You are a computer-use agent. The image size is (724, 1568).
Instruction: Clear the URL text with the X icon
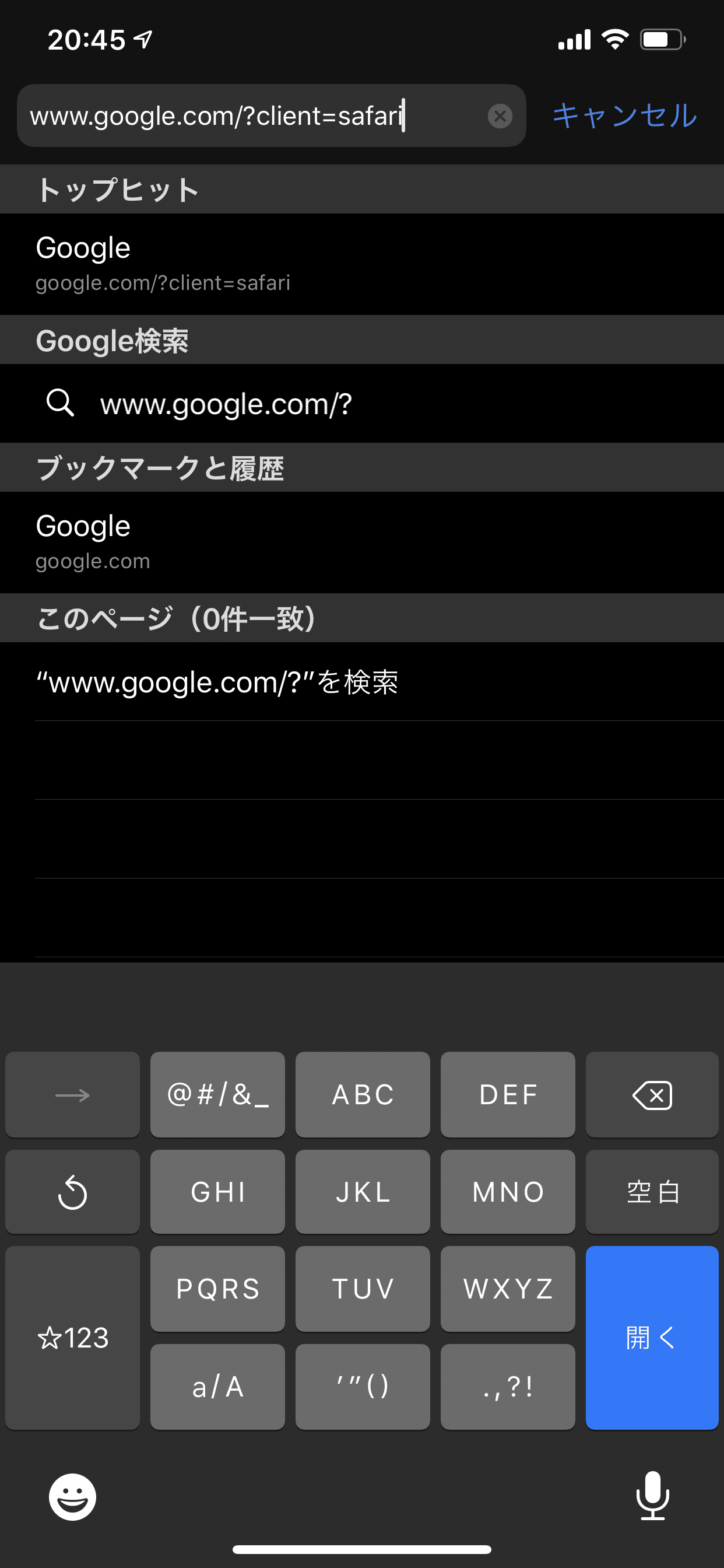tap(500, 116)
